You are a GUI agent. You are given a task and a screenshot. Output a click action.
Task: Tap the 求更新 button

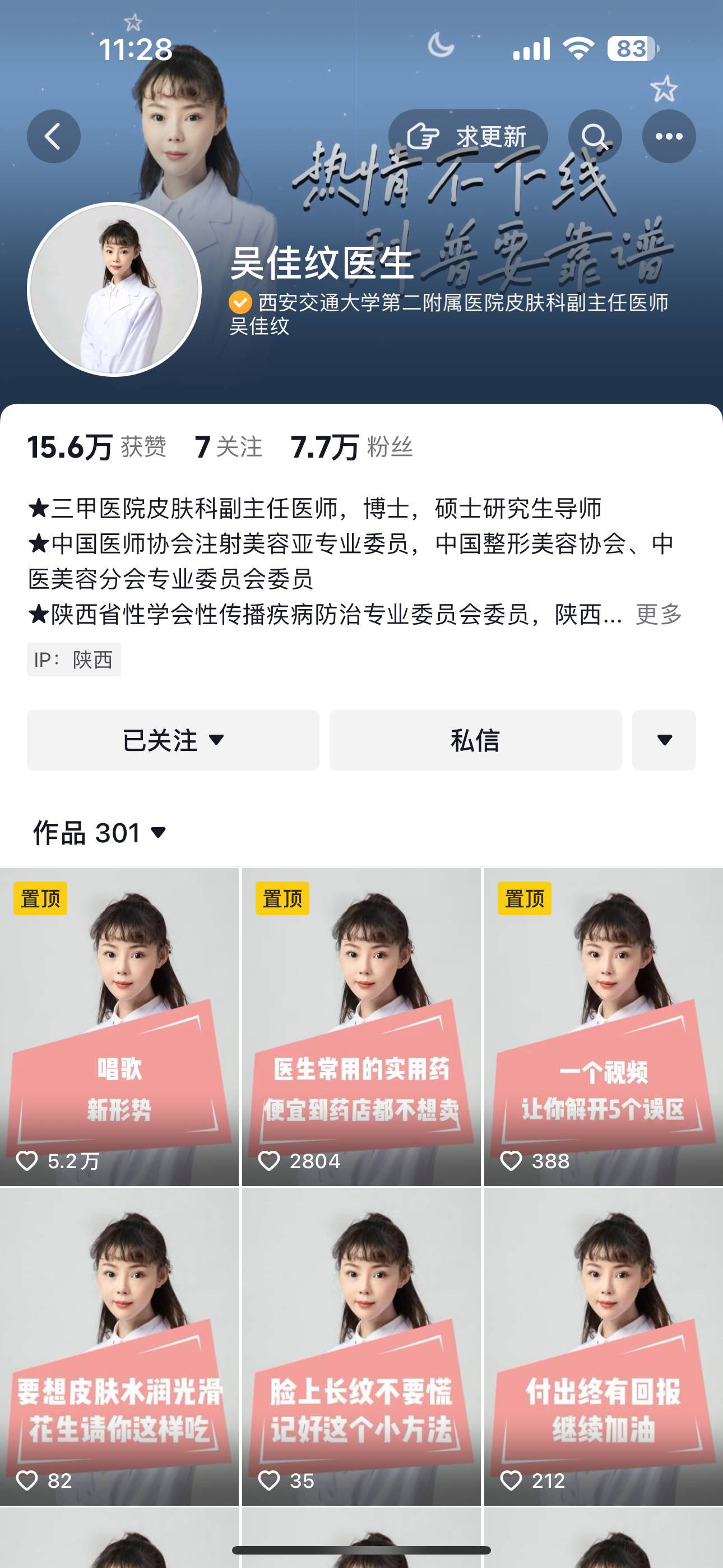pyautogui.click(x=467, y=136)
